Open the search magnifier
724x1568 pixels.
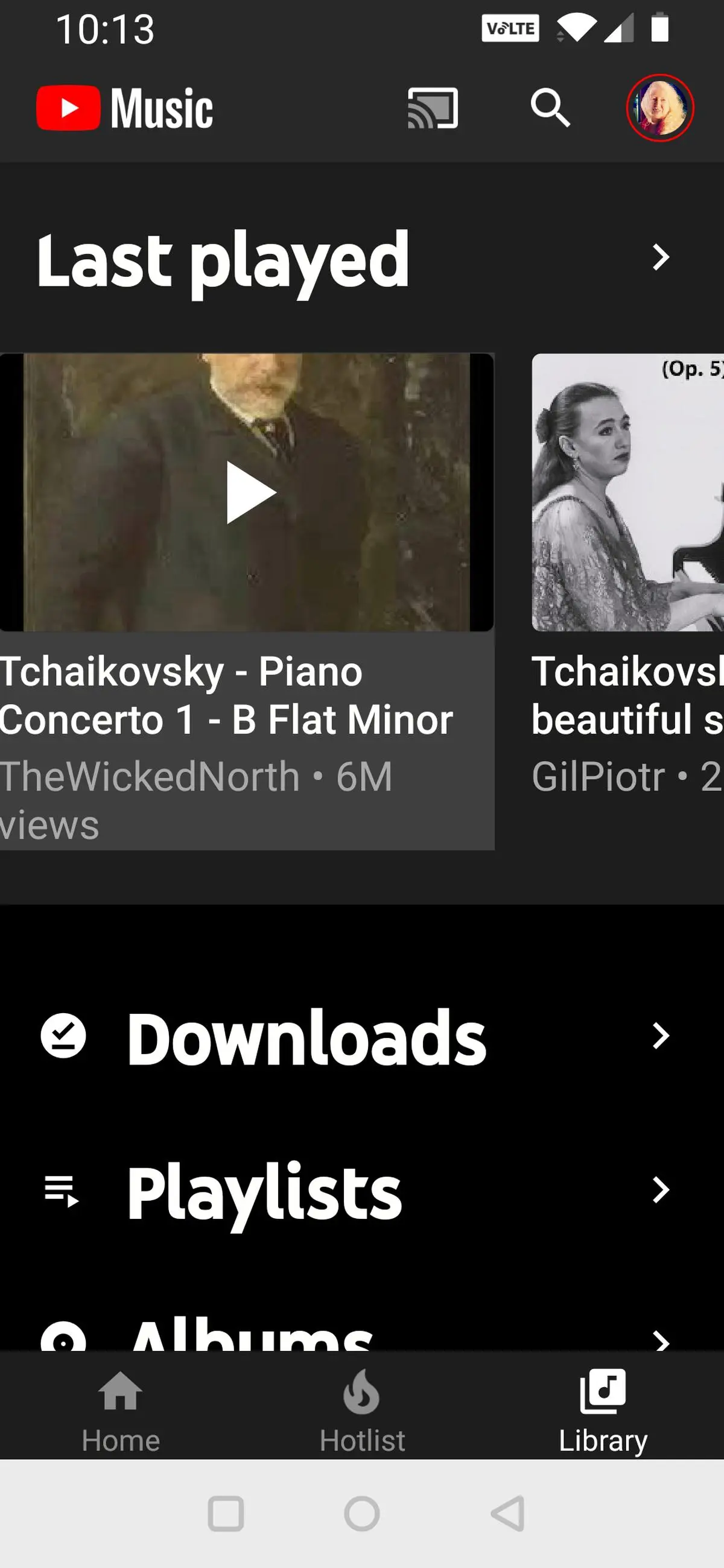point(550,109)
